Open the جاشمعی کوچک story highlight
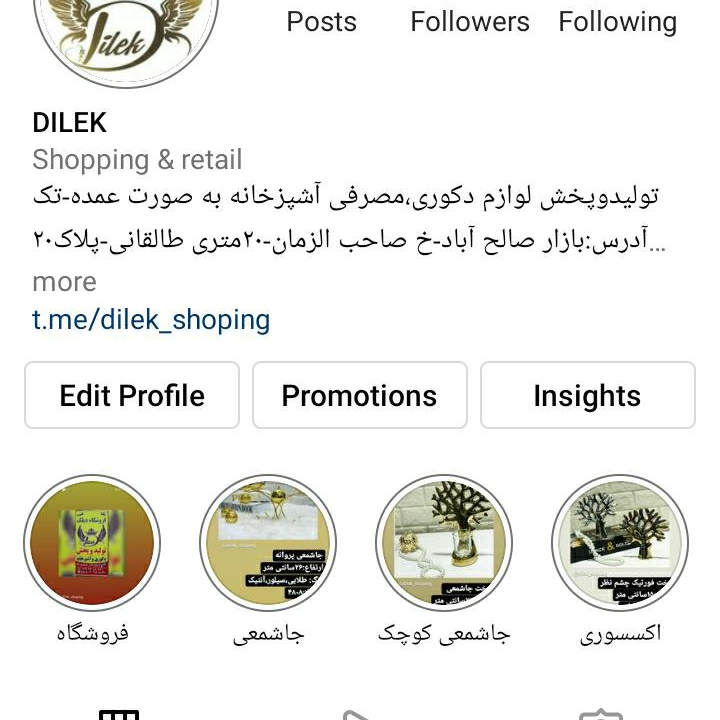The image size is (720, 720). pos(444,543)
